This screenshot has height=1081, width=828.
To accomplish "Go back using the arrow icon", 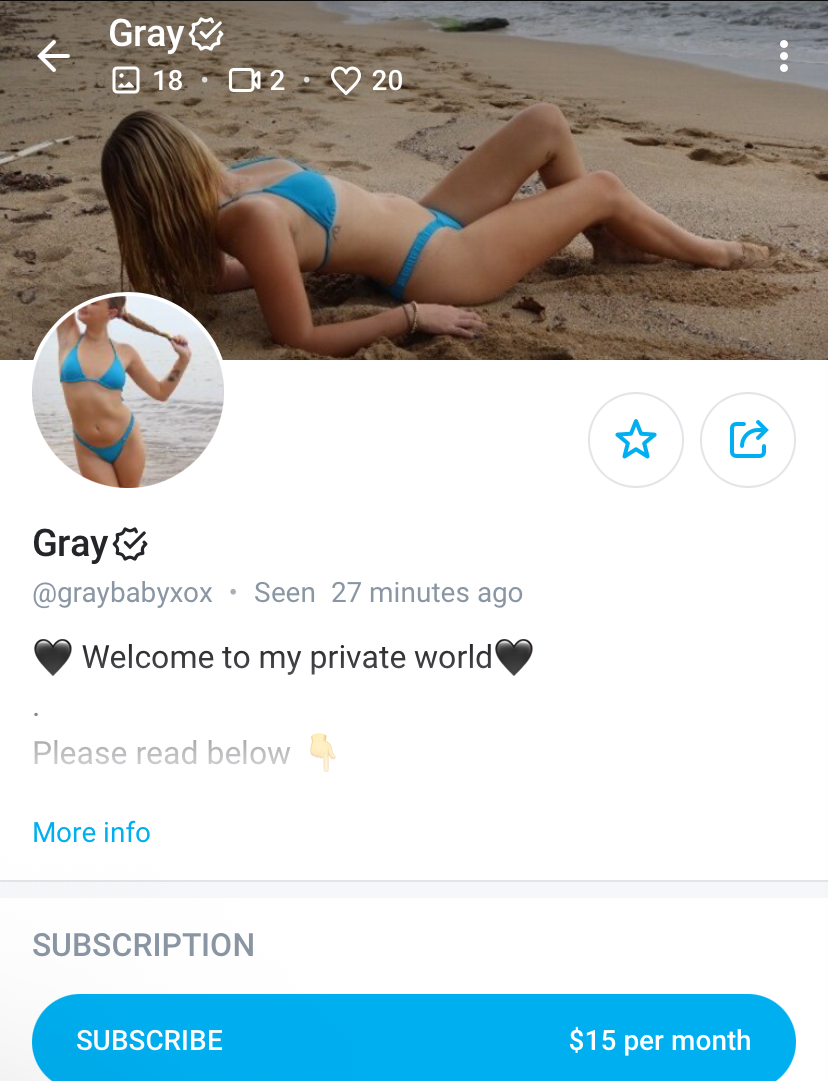I will (54, 57).
